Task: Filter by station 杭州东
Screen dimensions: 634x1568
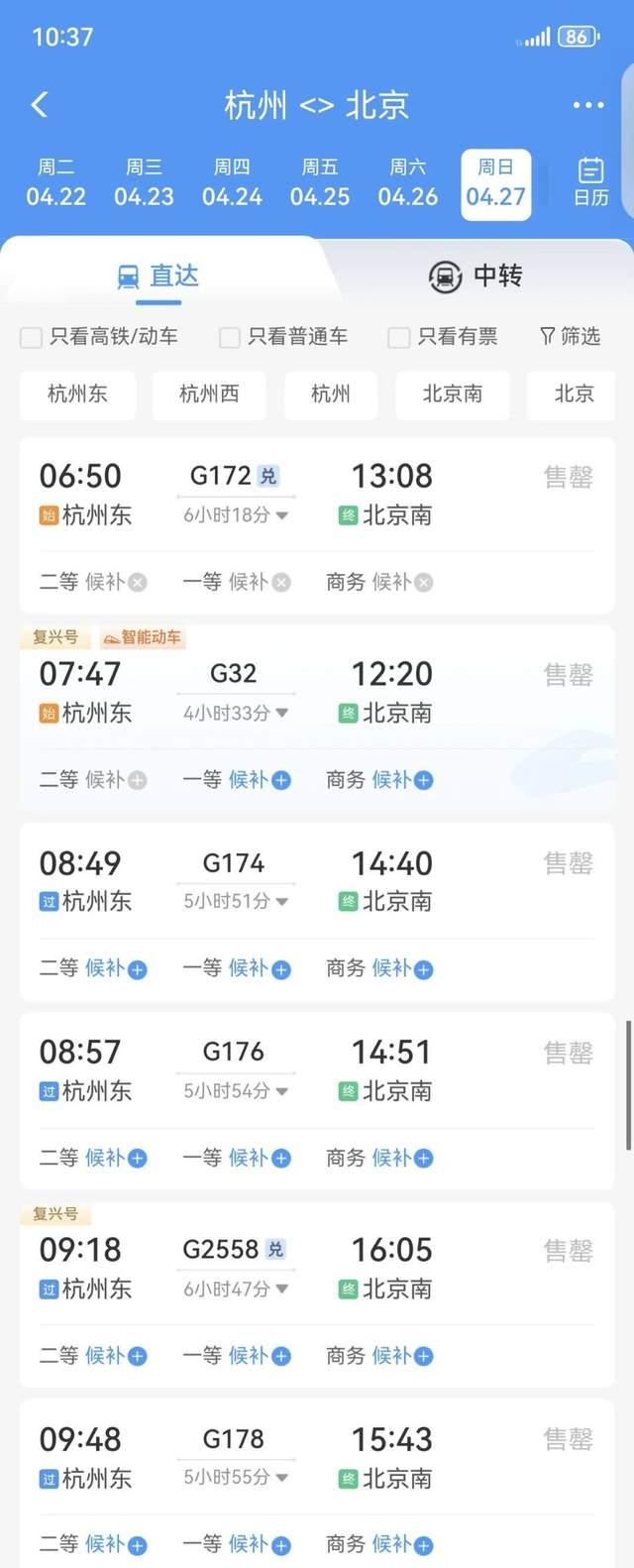Action: [x=77, y=394]
